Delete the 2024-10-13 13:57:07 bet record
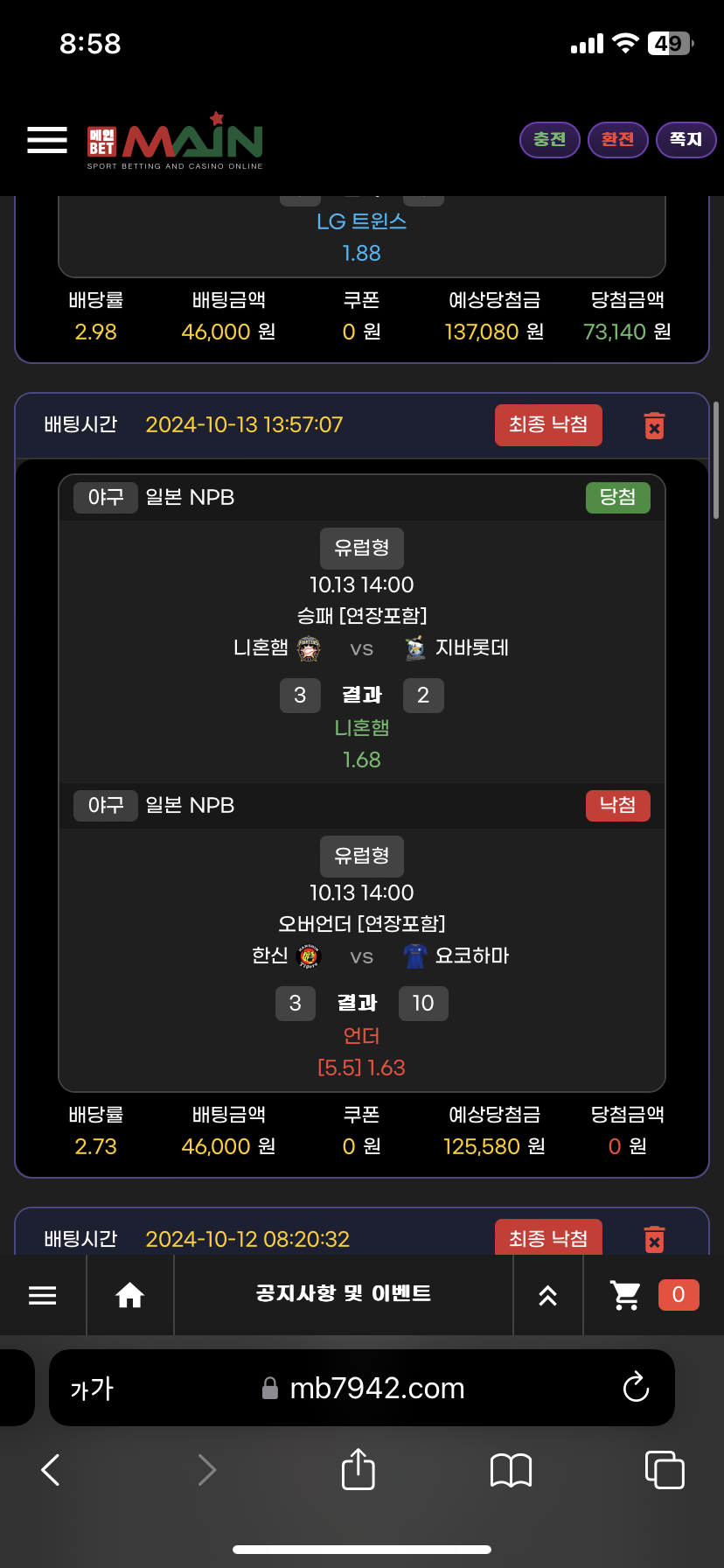 tap(654, 425)
